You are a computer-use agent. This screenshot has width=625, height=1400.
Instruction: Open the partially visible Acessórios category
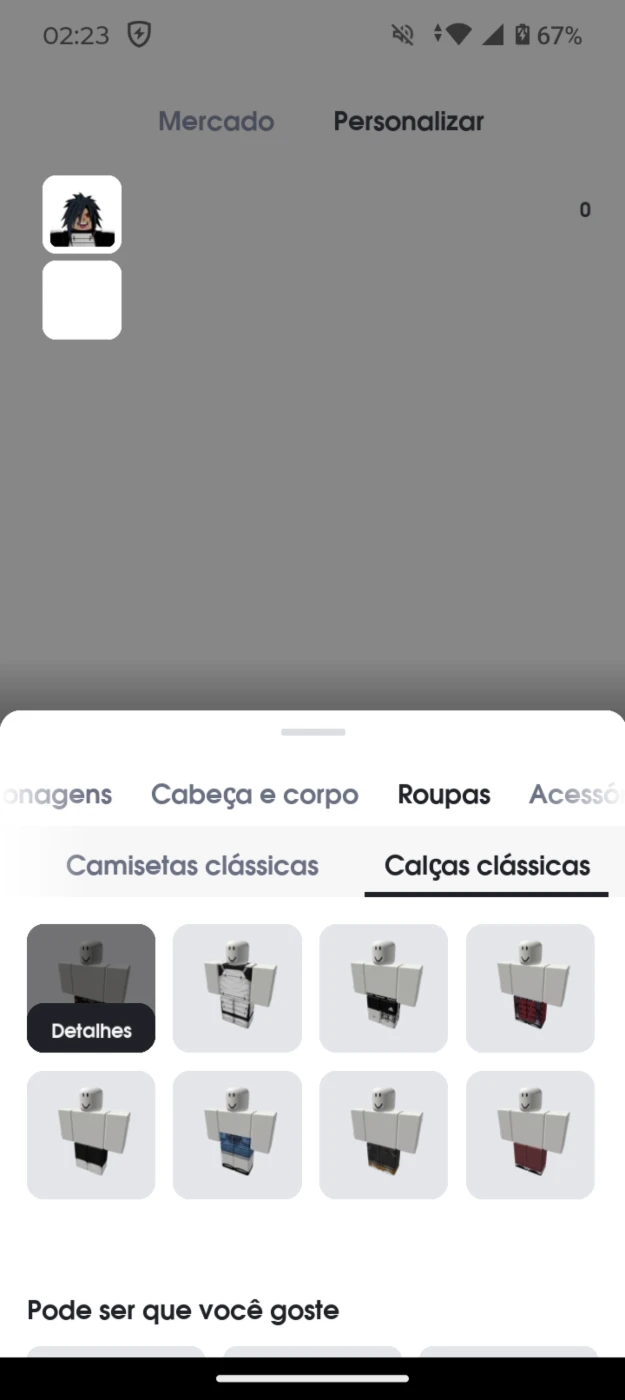pyautogui.click(x=576, y=795)
